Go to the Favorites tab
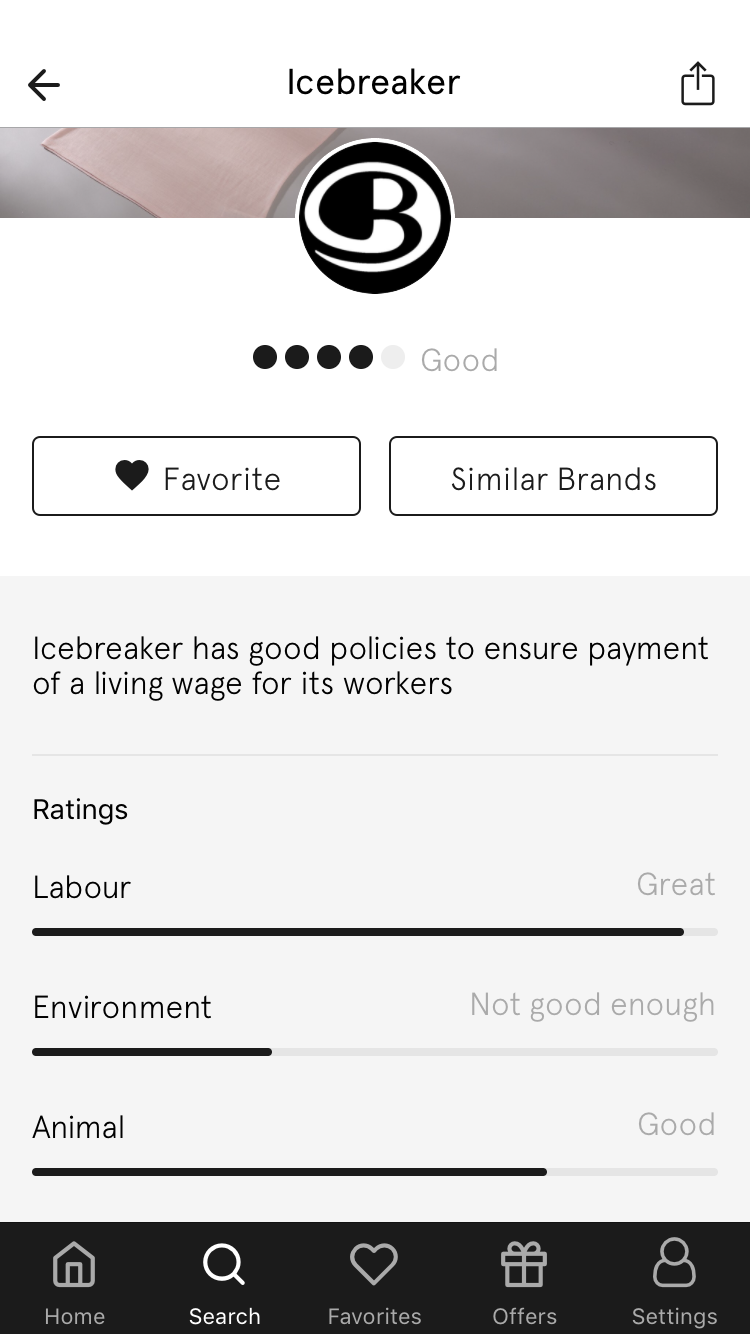 coord(374,1282)
